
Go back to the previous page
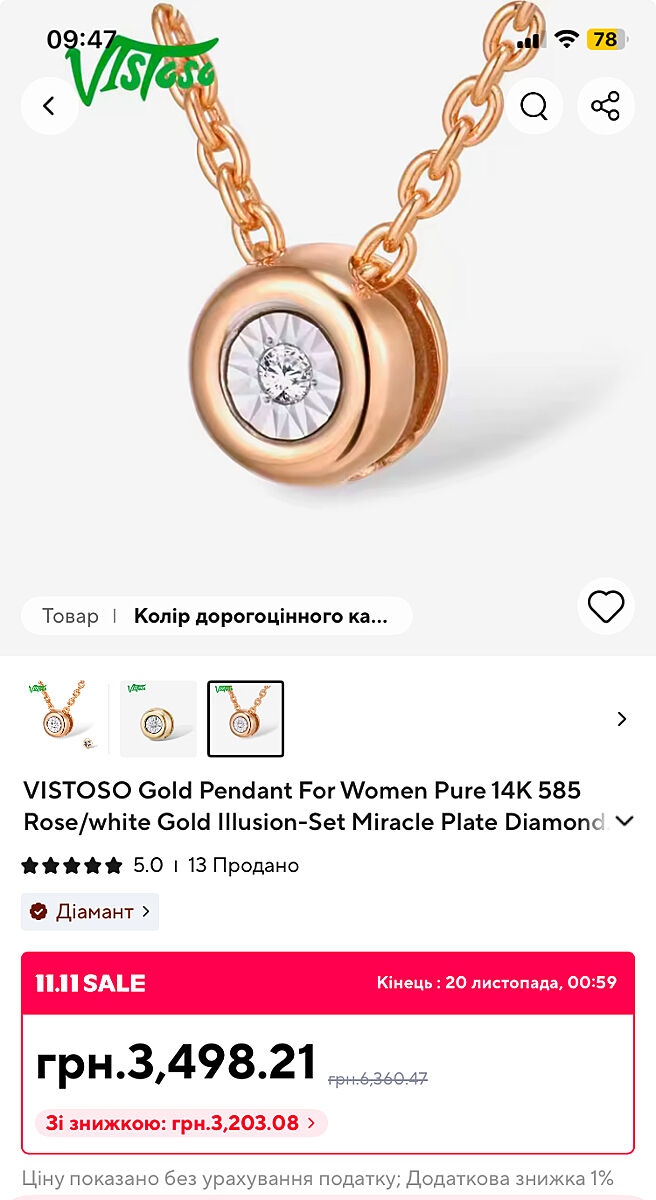49,106
